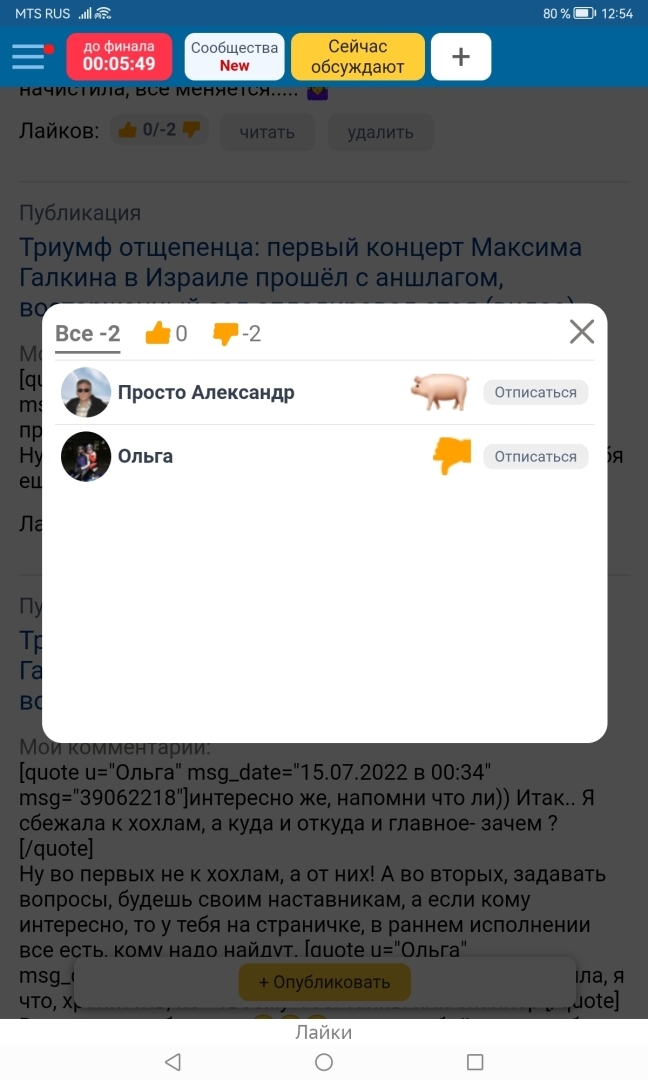This screenshot has height=1080, width=648.
Task: Go to the device home screen
Action: [324, 1062]
